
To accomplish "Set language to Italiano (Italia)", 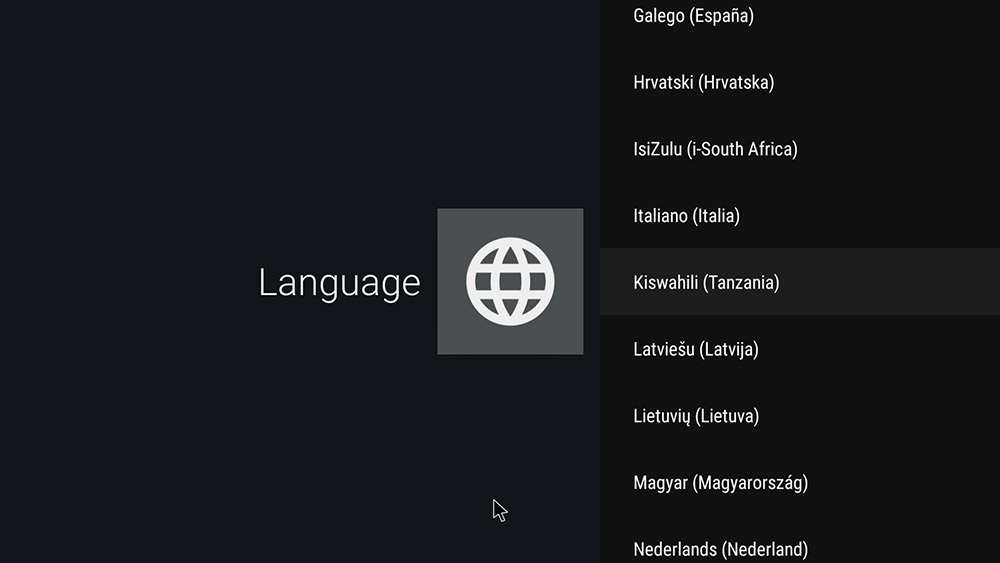I will (686, 216).
